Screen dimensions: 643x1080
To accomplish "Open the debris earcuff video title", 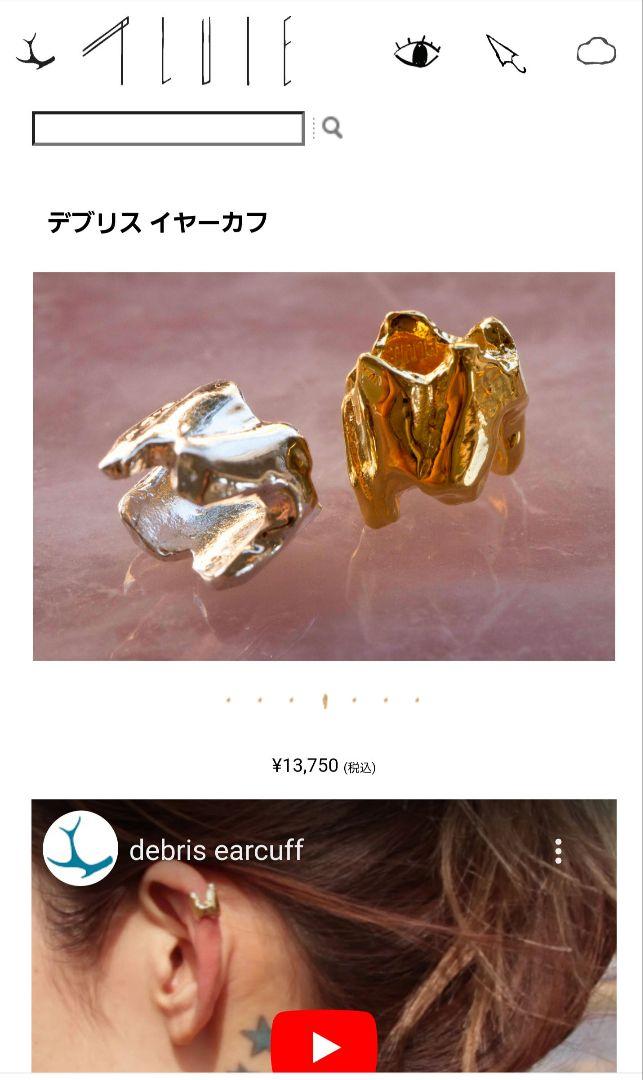I will pos(216,850).
